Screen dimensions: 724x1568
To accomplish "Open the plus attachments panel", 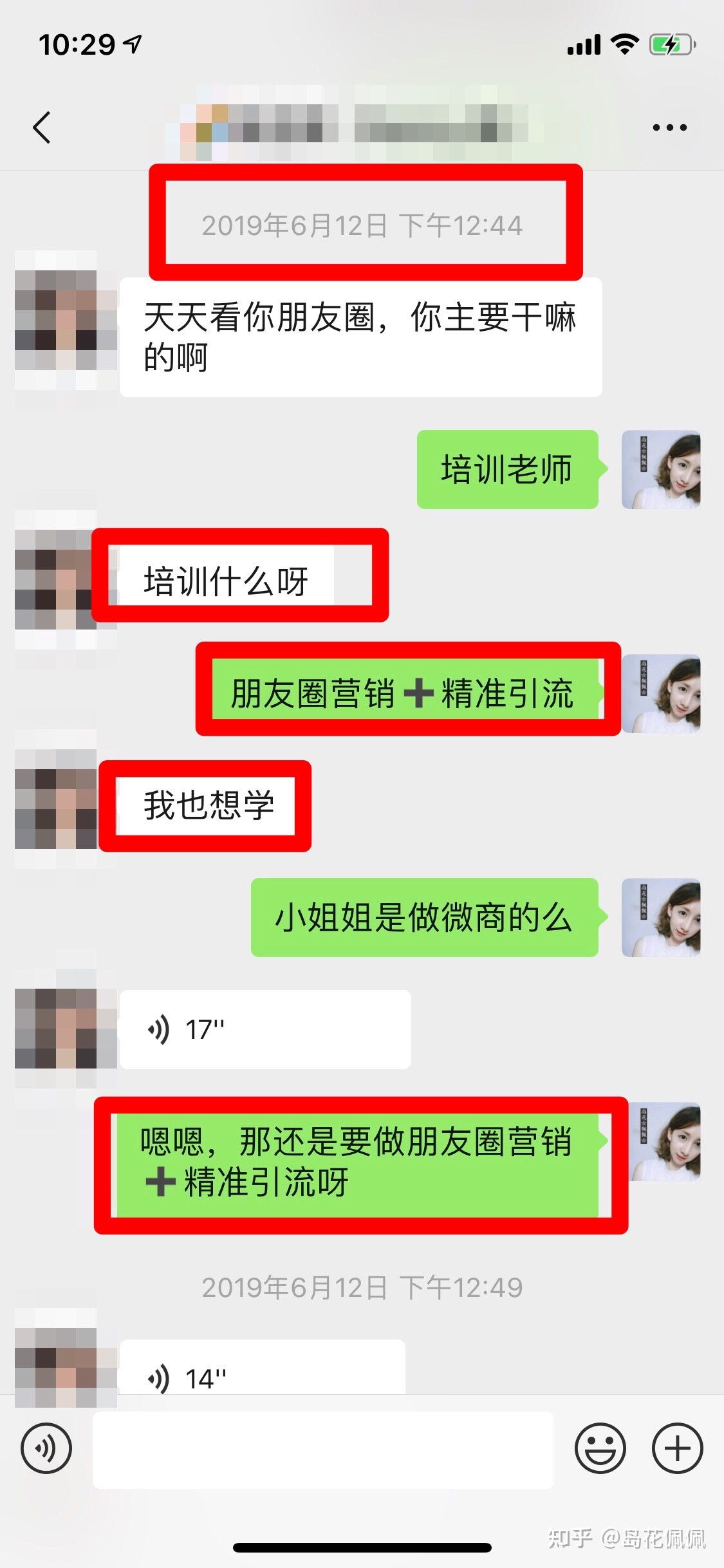I will point(677,1448).
